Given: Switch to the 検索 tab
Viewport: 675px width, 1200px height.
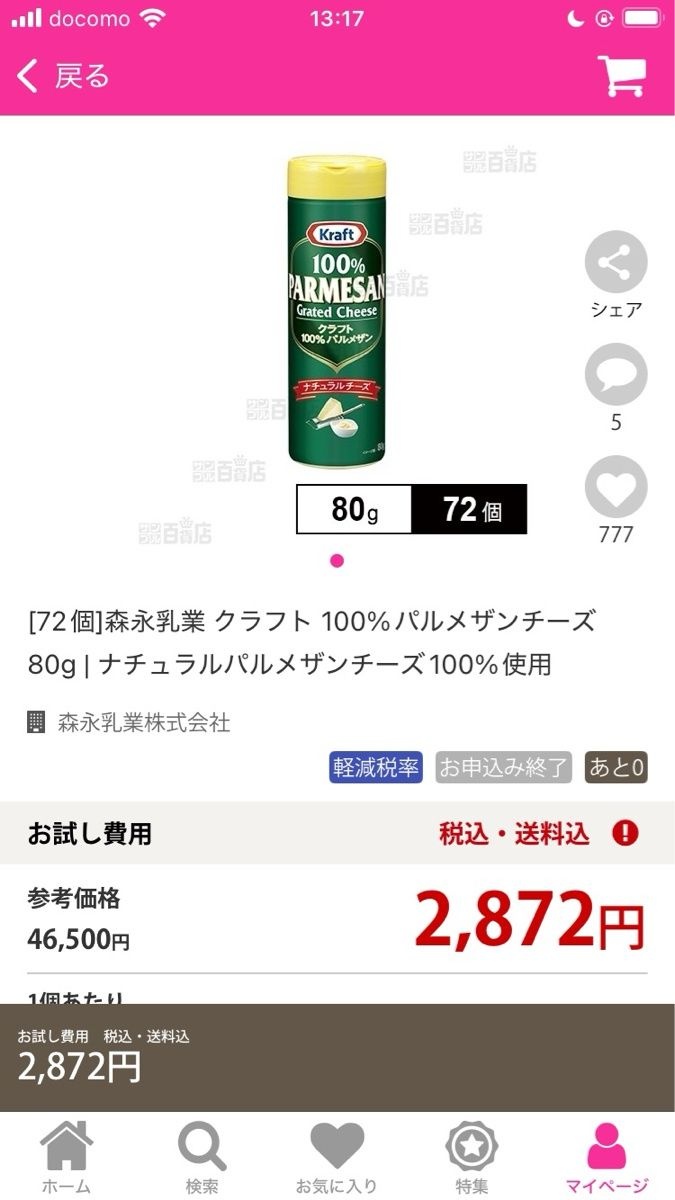Looking at the screenshot, I should coord(202,1158).
